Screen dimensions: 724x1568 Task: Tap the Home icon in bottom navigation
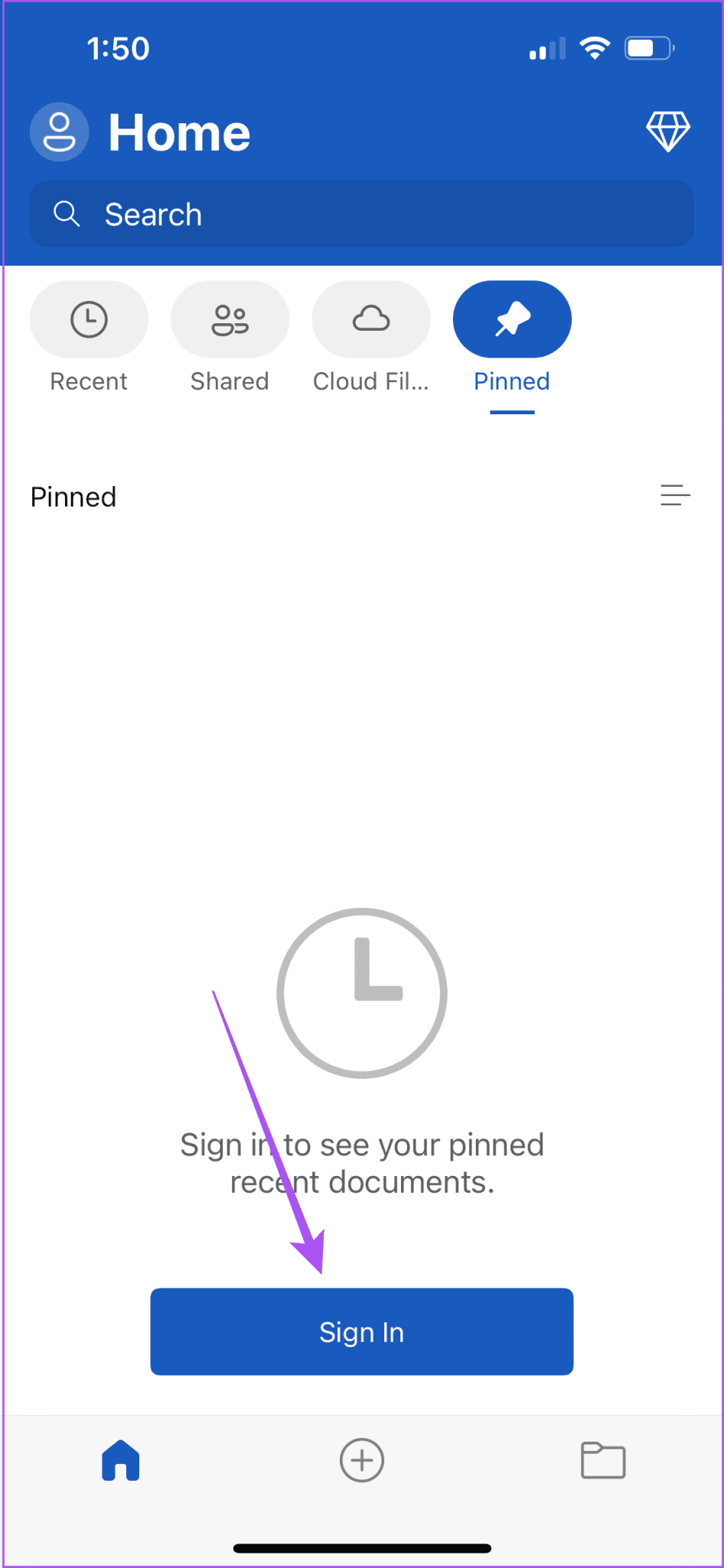[x=120, y=1459]
